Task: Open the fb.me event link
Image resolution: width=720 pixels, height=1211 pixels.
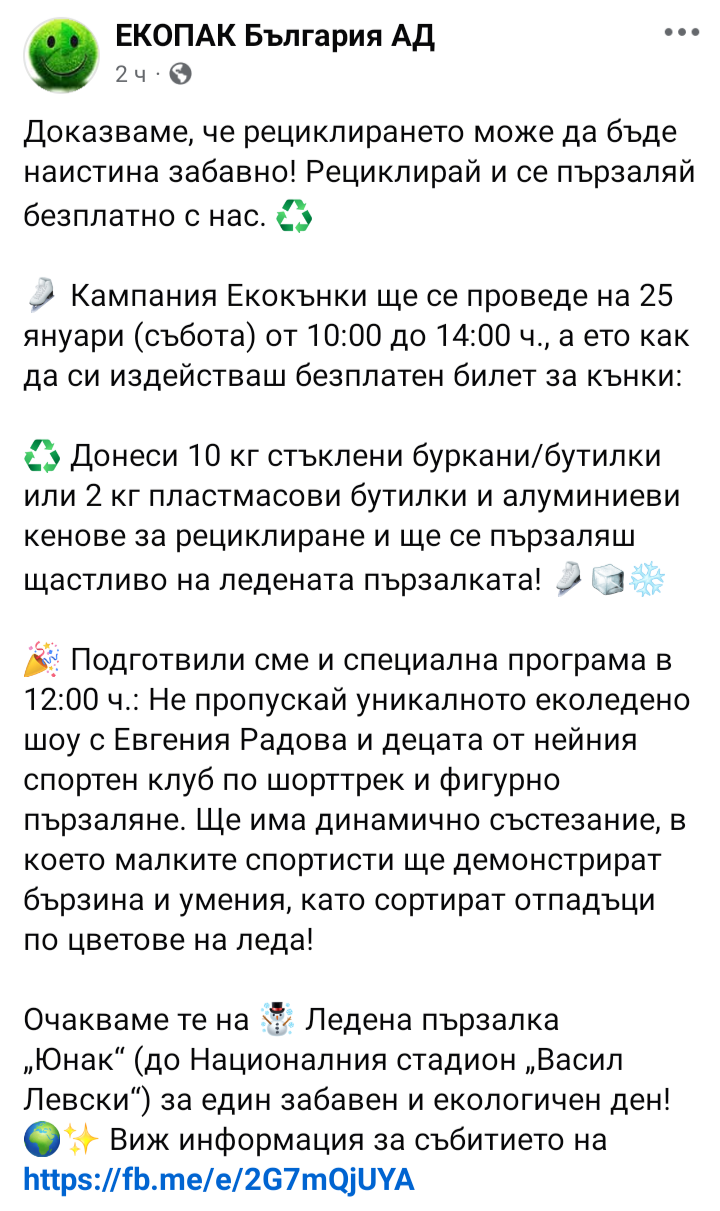Action: point(218,1178)
